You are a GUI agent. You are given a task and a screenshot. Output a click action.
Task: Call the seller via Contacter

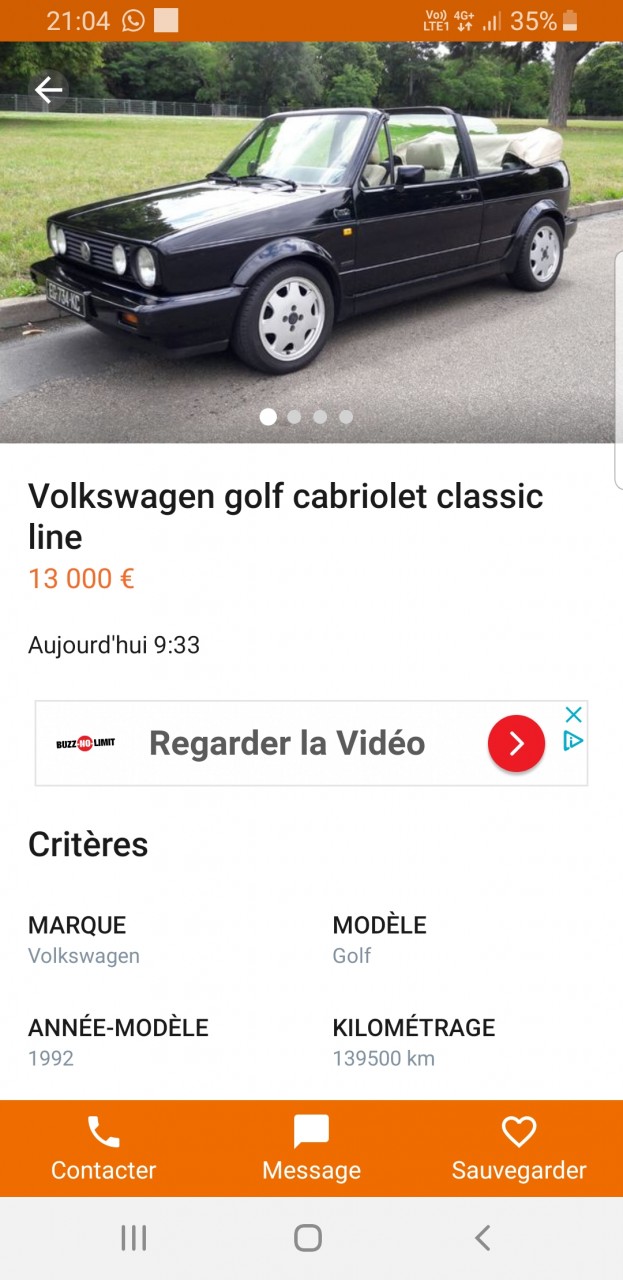(x=104, y=1148)
